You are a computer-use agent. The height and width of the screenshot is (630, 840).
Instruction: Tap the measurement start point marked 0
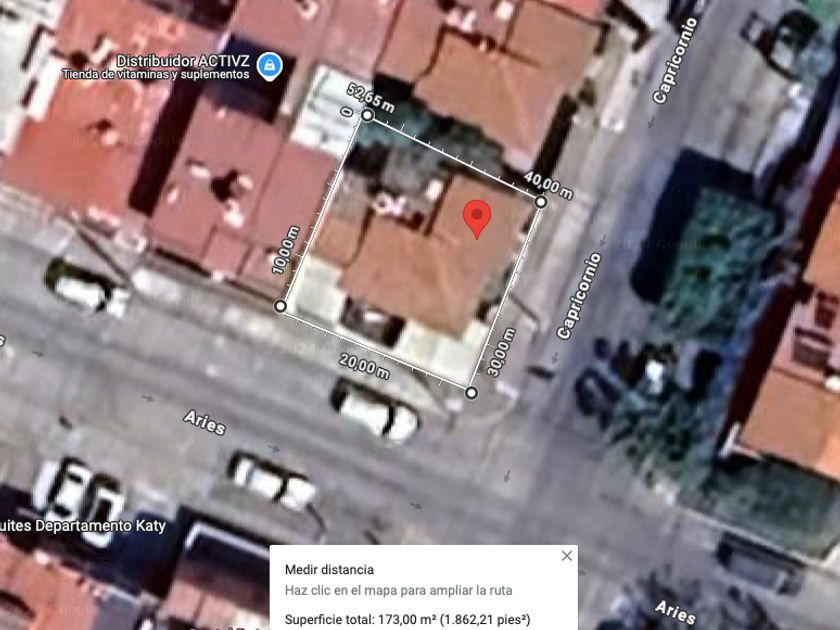[x=367, y=116]
